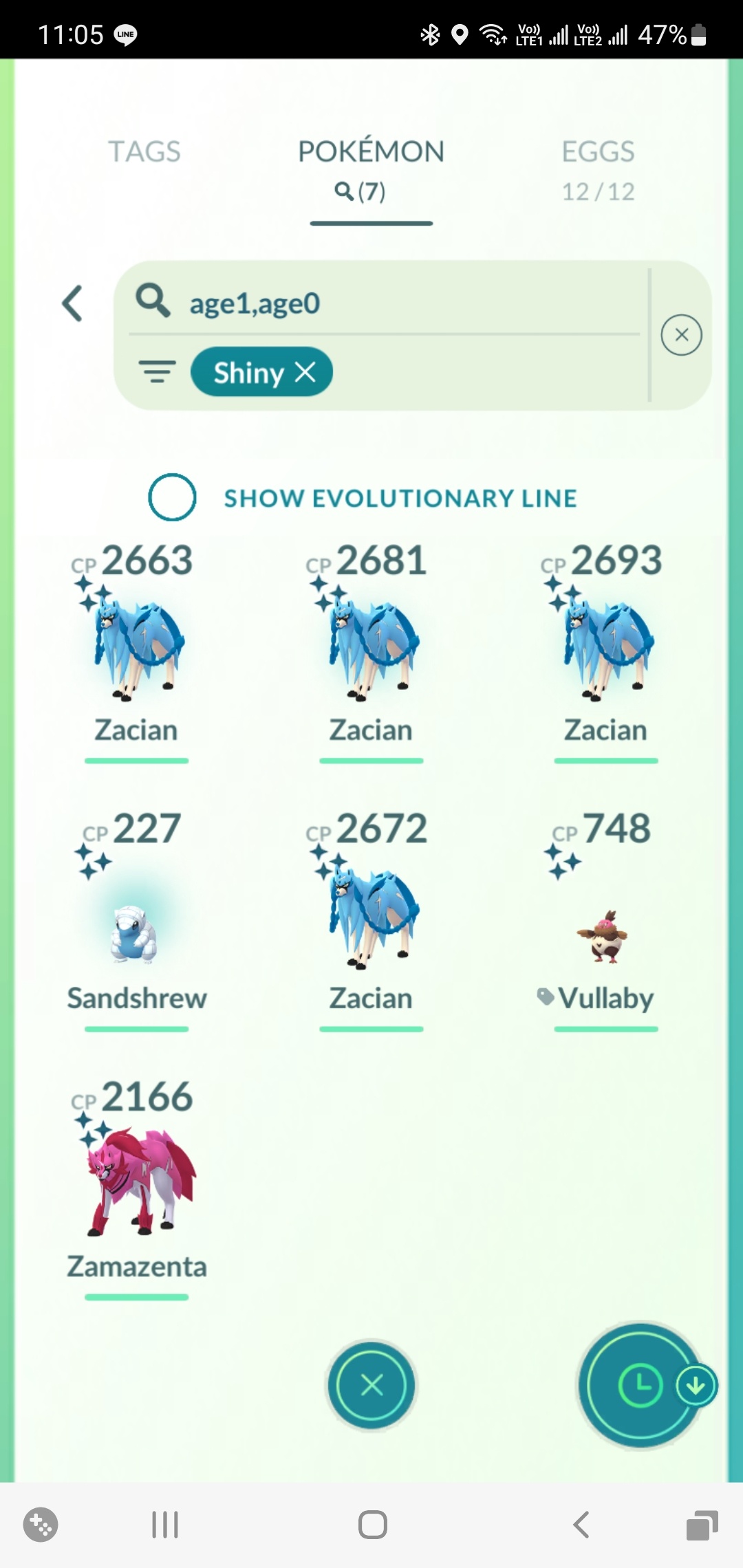Image resolution: width=743 pixels, height=1568 pixels.
Task: Go to the Android home screen
Action: coord(372,1525)
